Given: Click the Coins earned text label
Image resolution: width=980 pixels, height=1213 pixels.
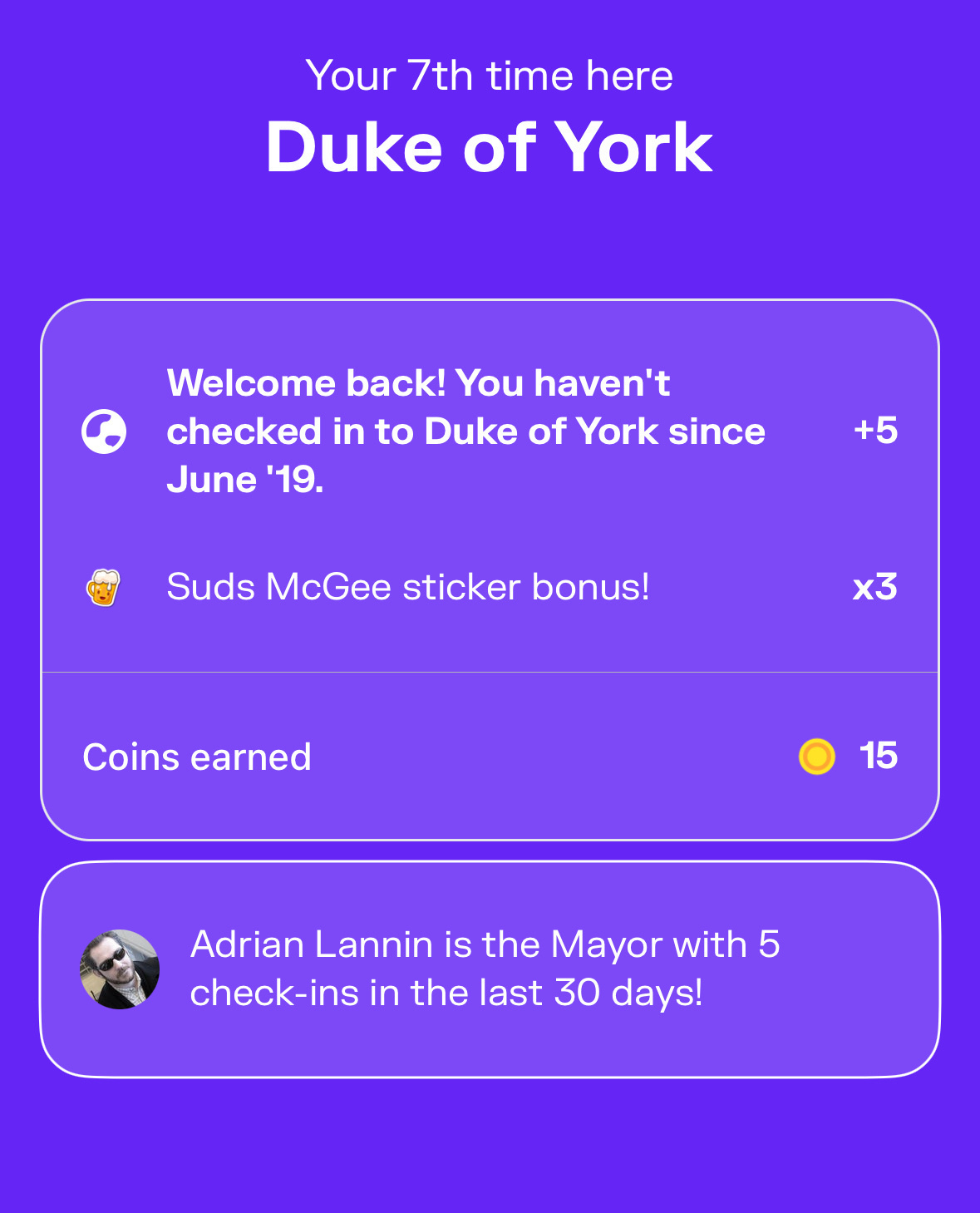Looking at the screenshot, I should 197,757.
